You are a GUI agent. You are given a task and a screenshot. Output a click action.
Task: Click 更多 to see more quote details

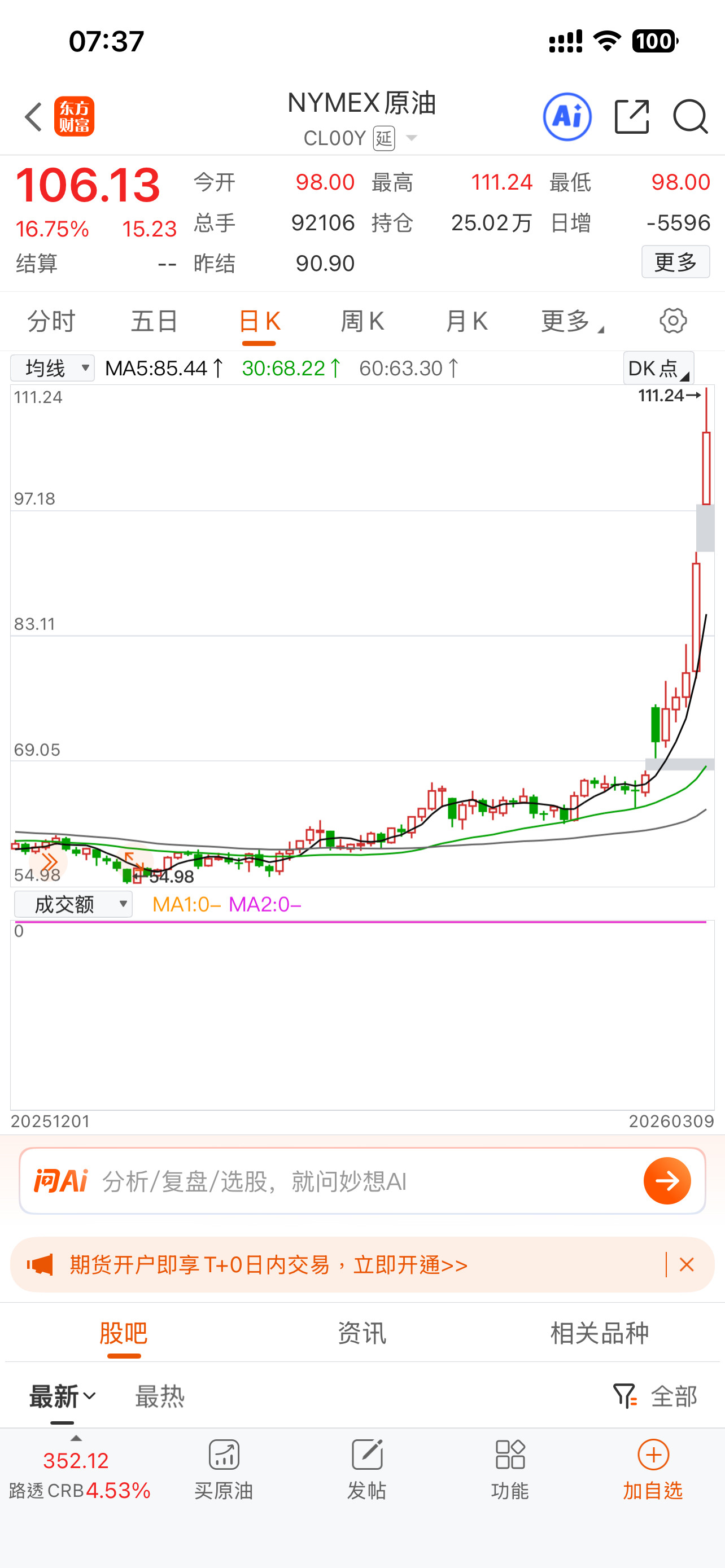(x=676, y=262)
